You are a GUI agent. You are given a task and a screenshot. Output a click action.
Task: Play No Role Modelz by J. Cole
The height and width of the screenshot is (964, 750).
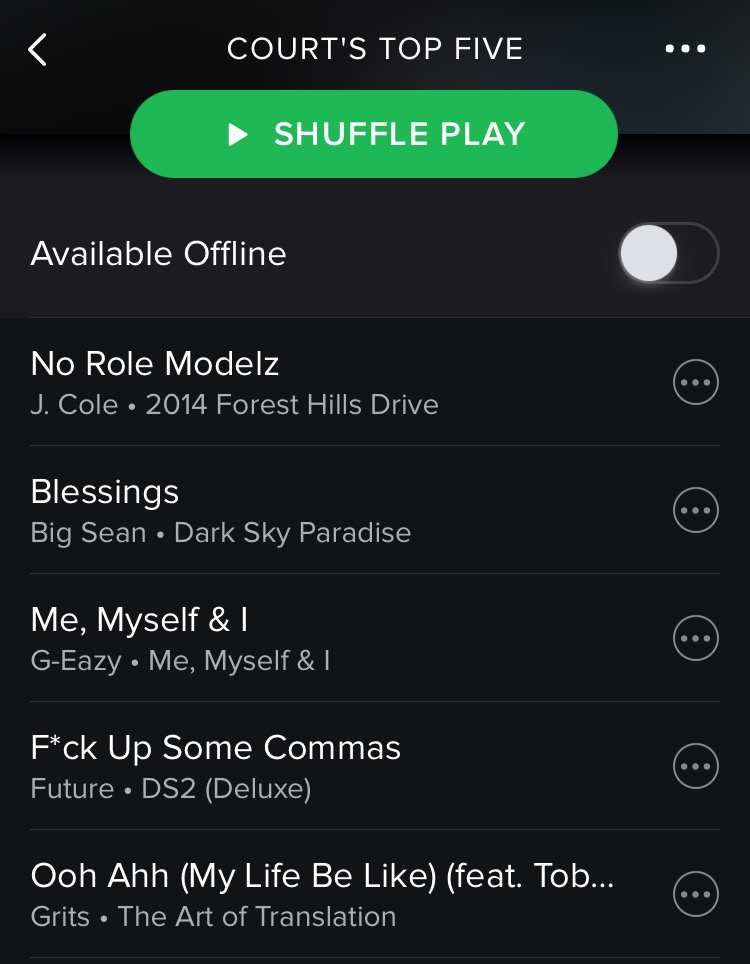coord(300,382)
